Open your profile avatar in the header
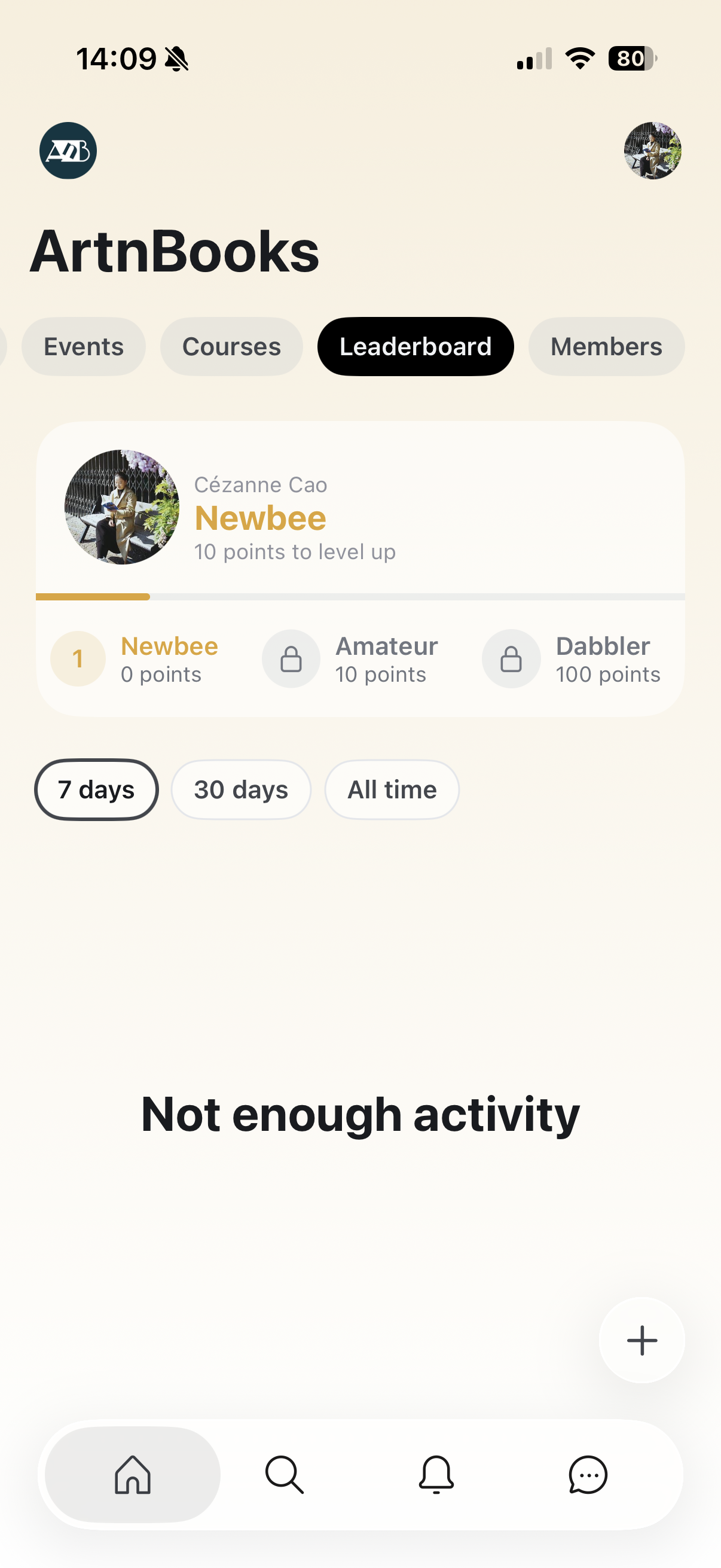This screenshot has height=1568, width=721. (x=652, y=150)
